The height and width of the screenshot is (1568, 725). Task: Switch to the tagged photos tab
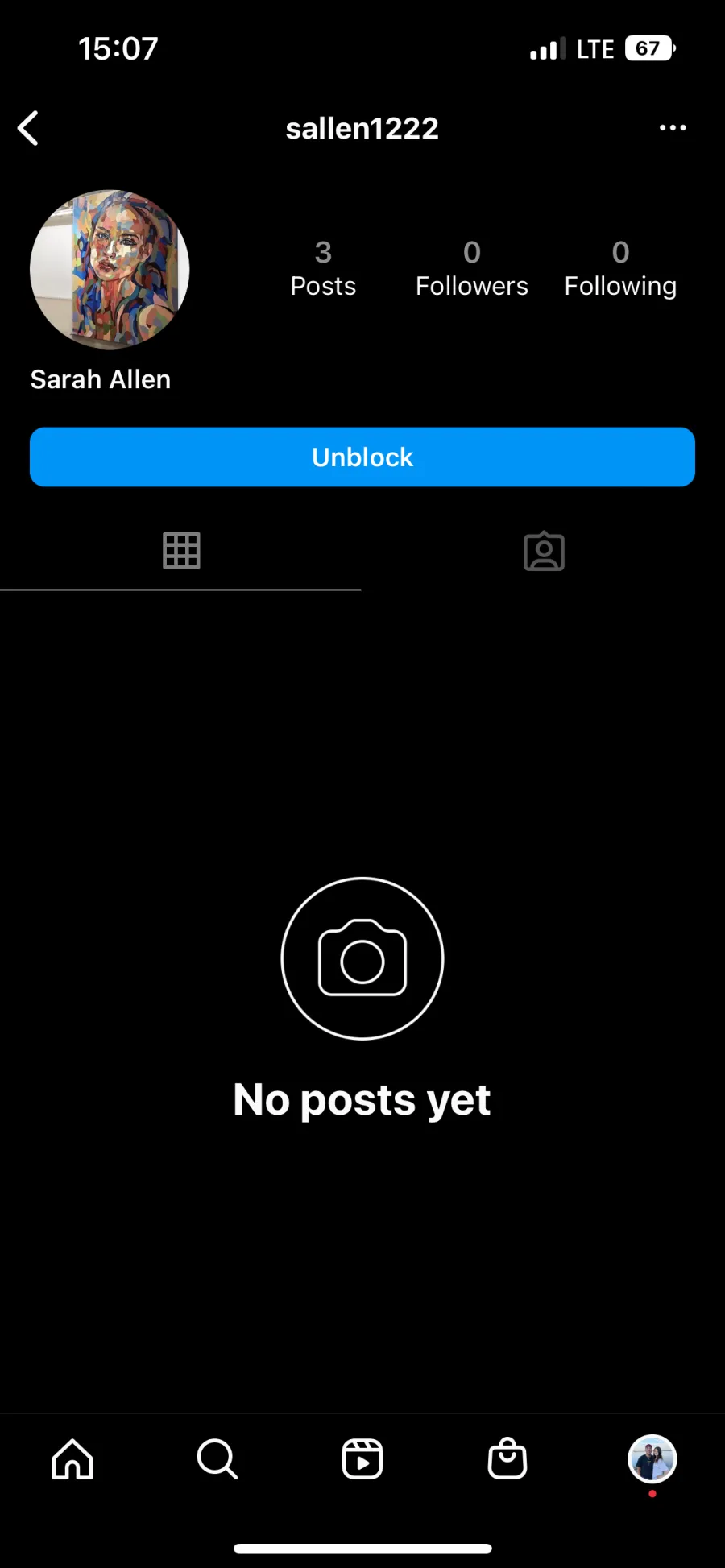(x=544, y=552)
